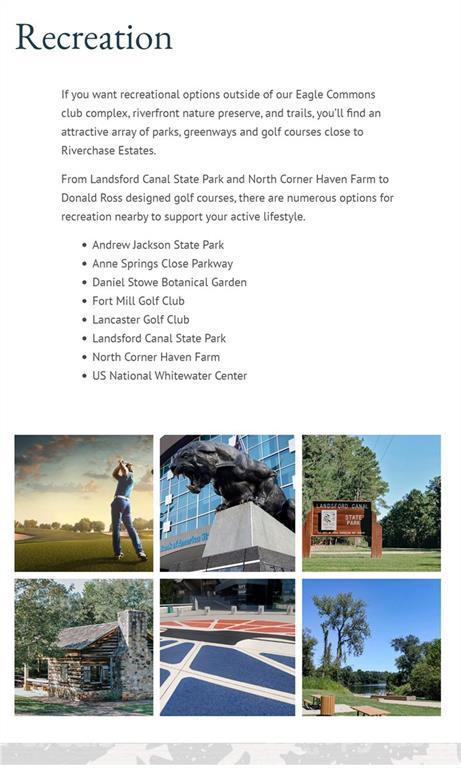The height and width of the screenshot is (768, 461).
Task: Open the panther statue photo
Action: point(227,503)
